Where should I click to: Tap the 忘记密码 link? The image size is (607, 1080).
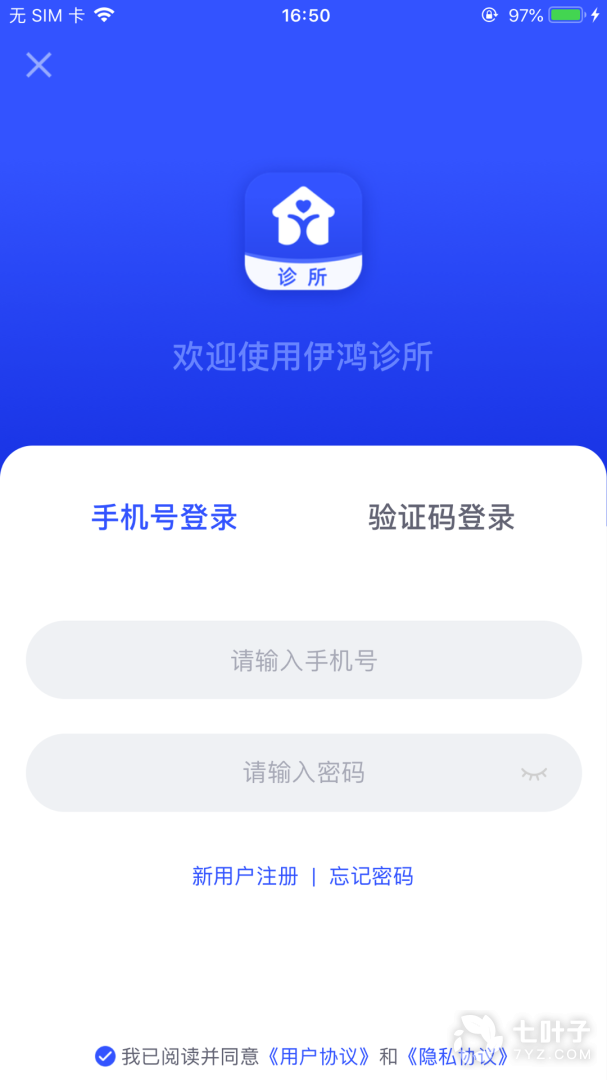coord(371,877)
